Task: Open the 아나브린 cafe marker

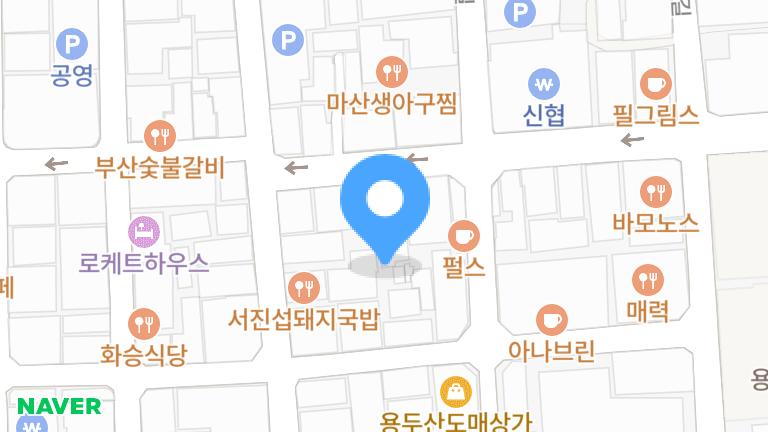Action: (551, 320)
